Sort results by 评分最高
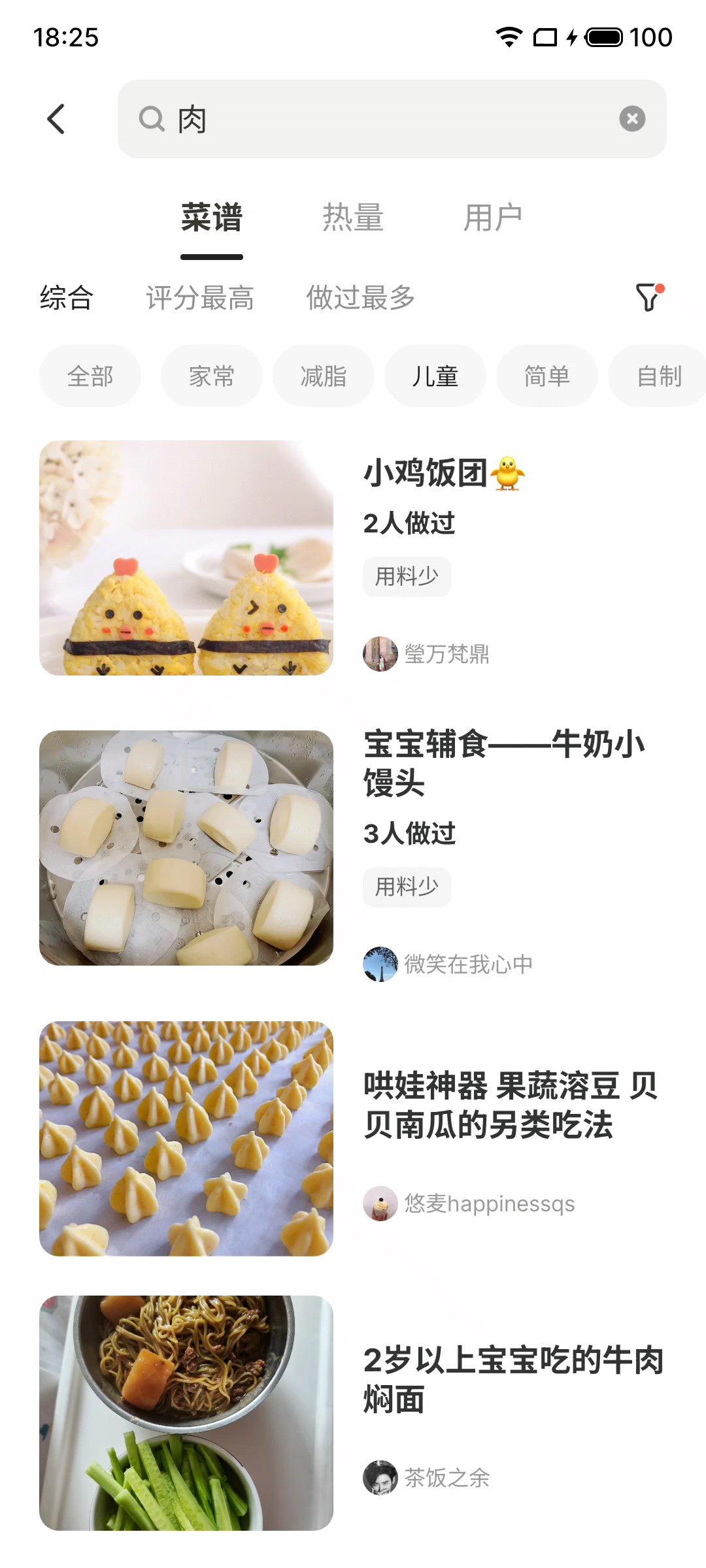 tap(199, 298)
